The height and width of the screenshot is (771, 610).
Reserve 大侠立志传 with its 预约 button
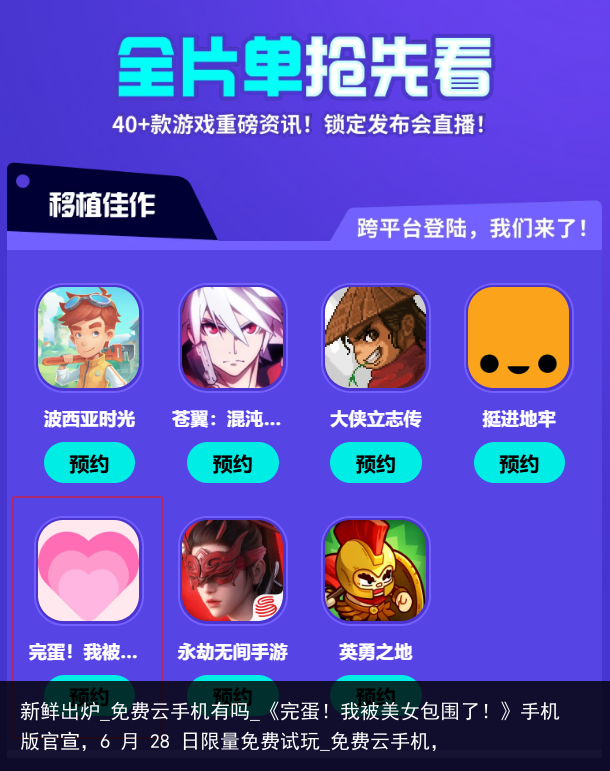375,463
